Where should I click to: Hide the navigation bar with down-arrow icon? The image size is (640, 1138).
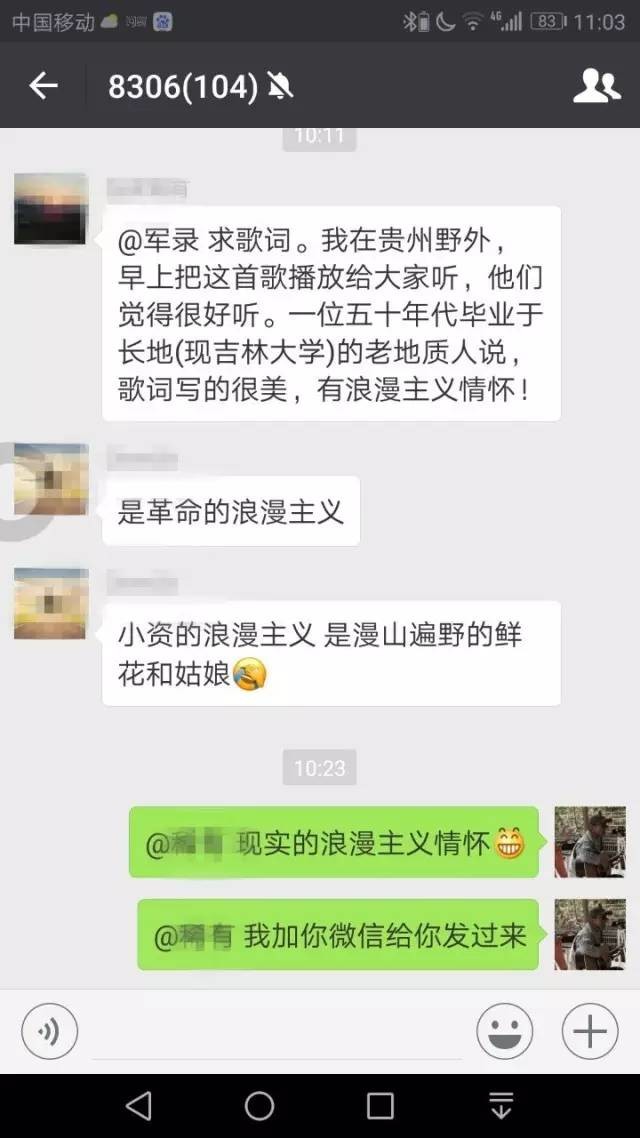(501, 1106)
